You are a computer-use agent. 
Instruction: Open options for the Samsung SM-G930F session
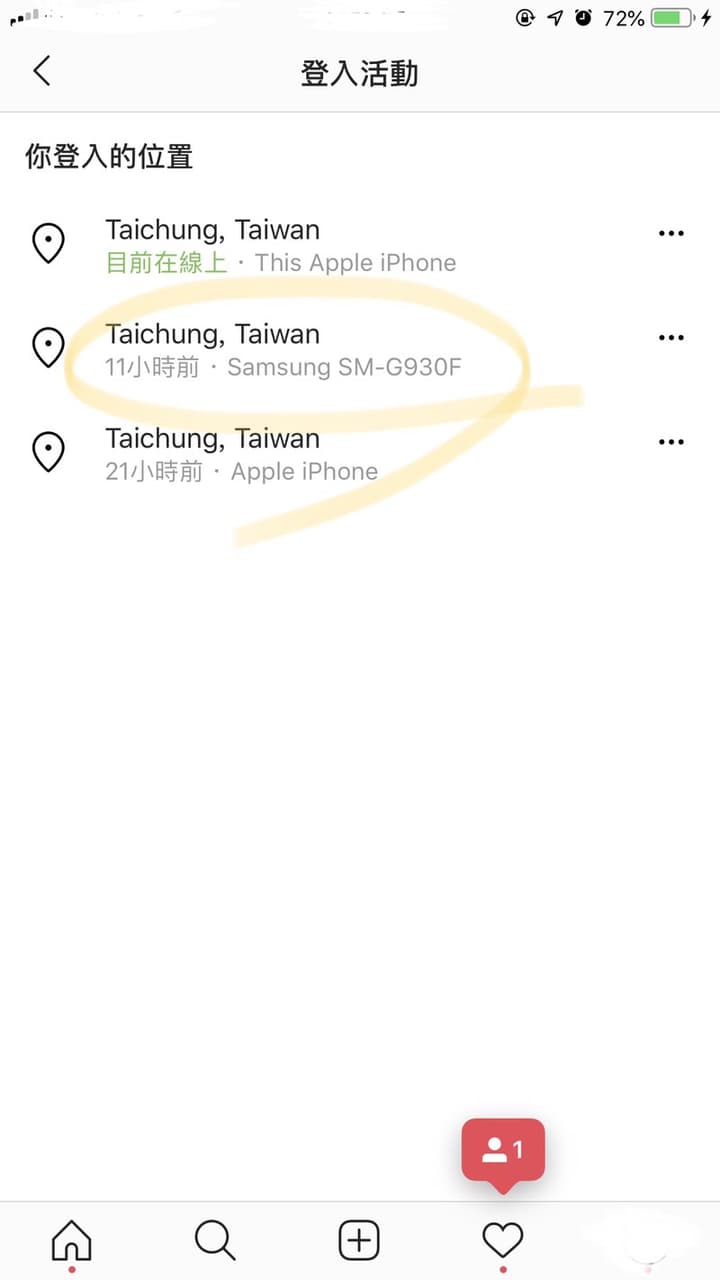(671, 337)
